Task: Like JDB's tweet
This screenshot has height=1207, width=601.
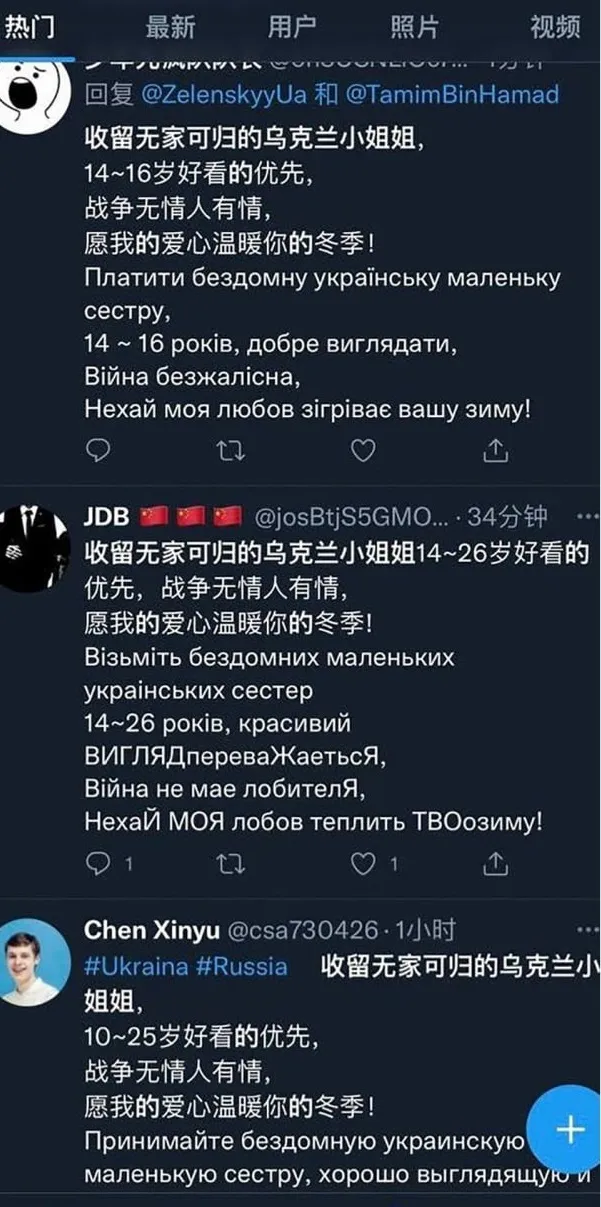Action: 365,863
